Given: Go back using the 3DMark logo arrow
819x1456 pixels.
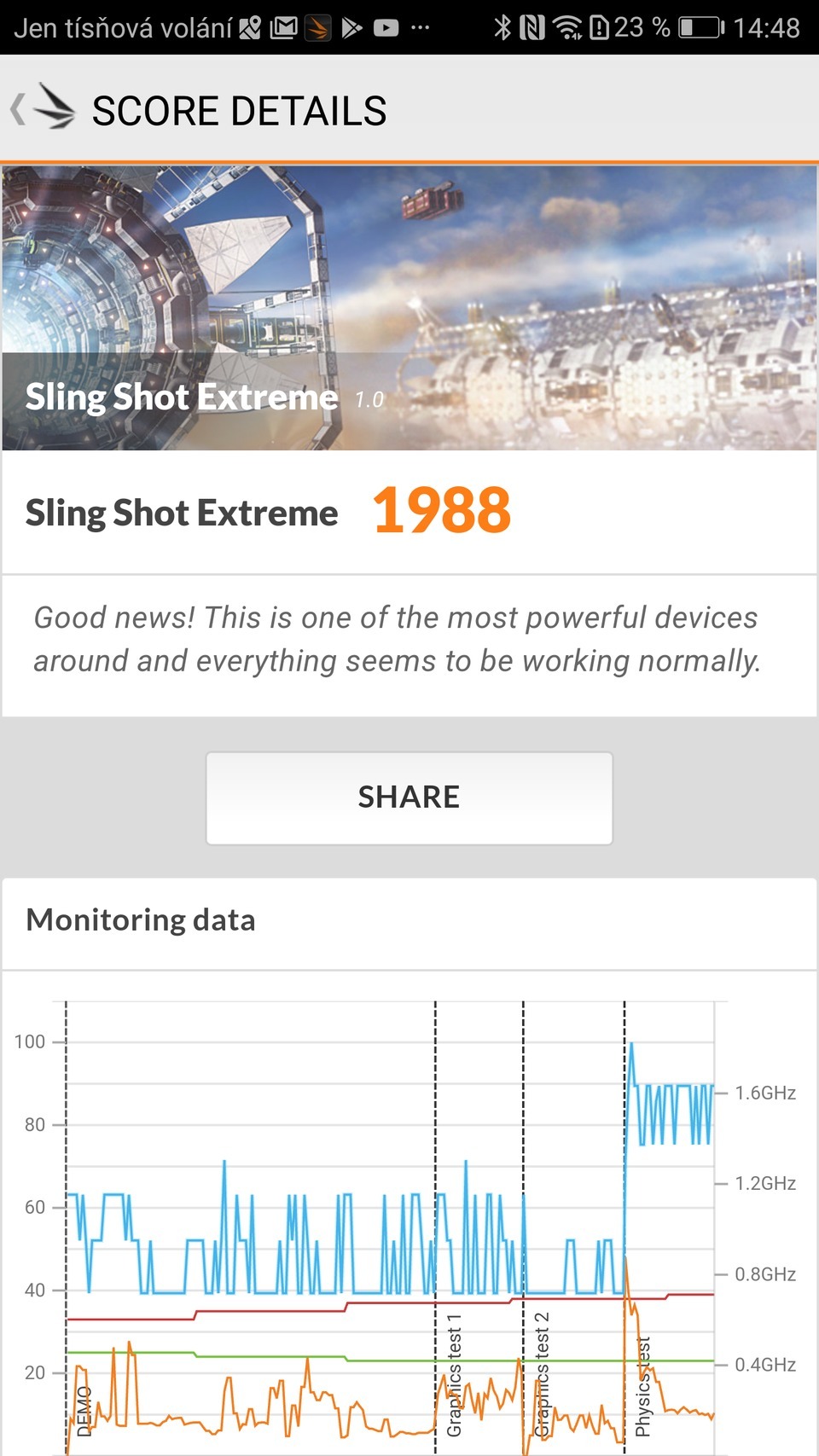Looking at the screenshot, I should click(44, 109).
